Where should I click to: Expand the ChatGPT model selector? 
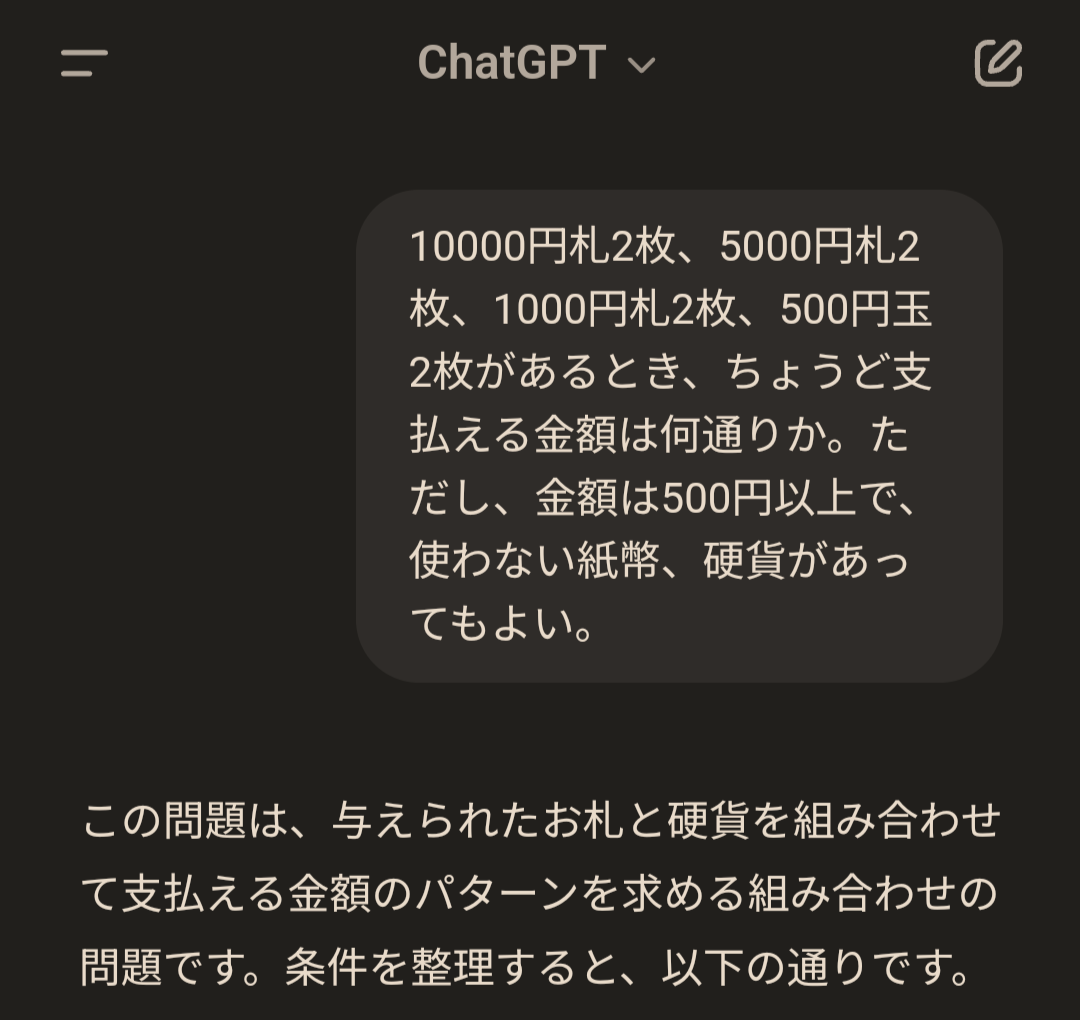(536, 64)
